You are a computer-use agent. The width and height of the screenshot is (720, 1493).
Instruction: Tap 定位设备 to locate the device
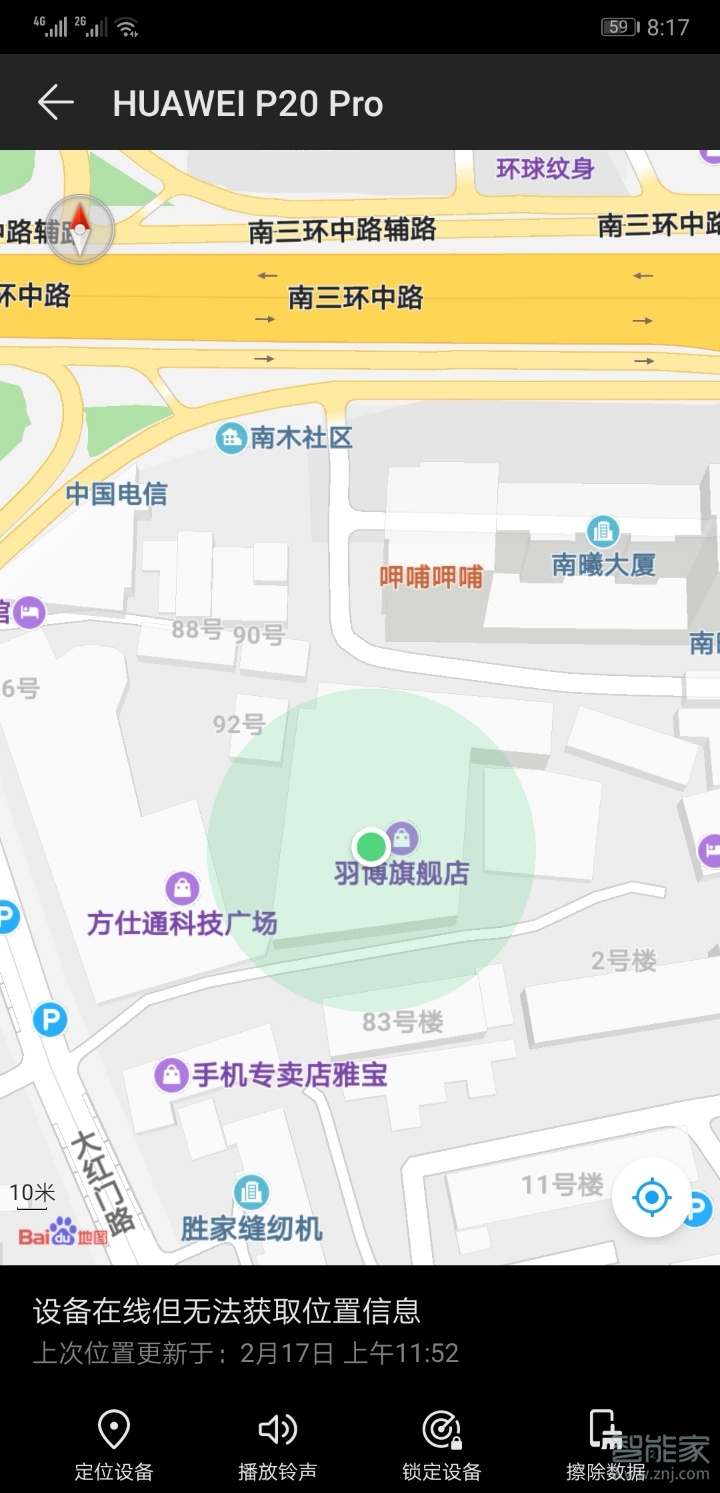click(x=114, y=1445)
